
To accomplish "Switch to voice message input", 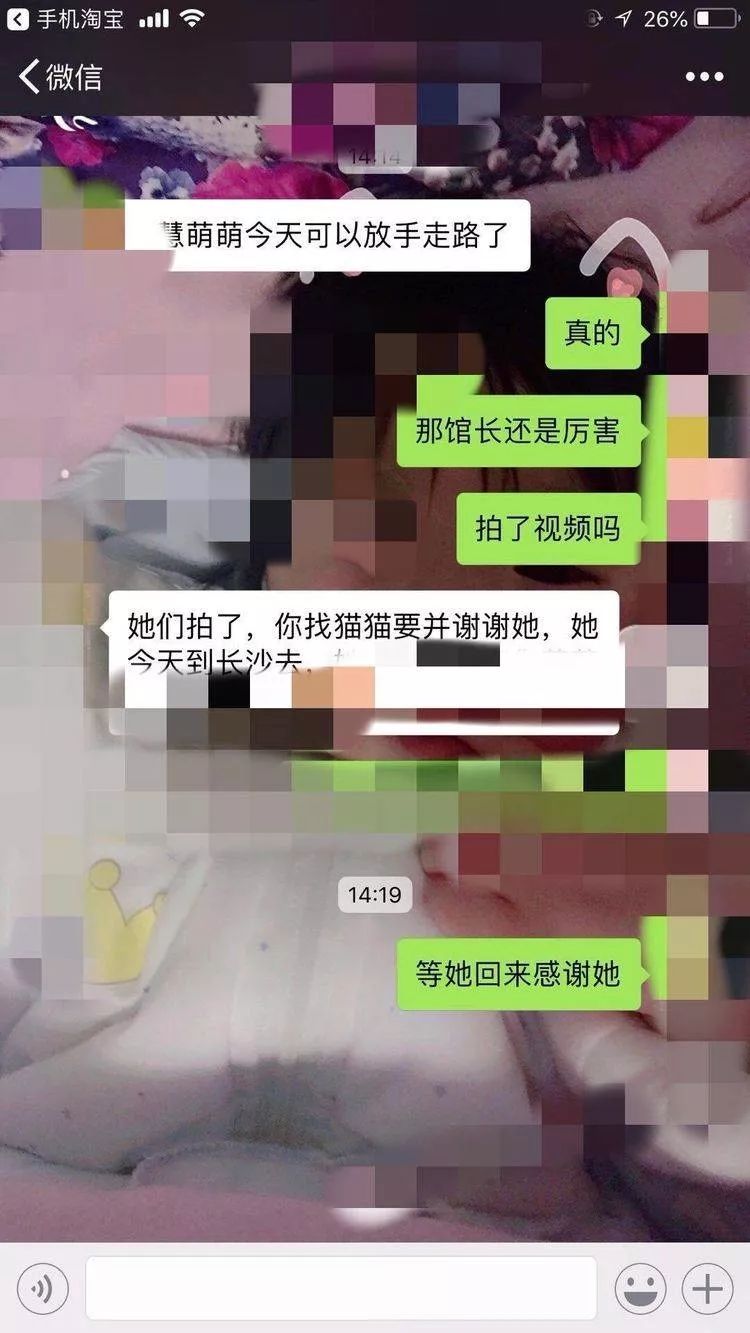I will 42,1288.
